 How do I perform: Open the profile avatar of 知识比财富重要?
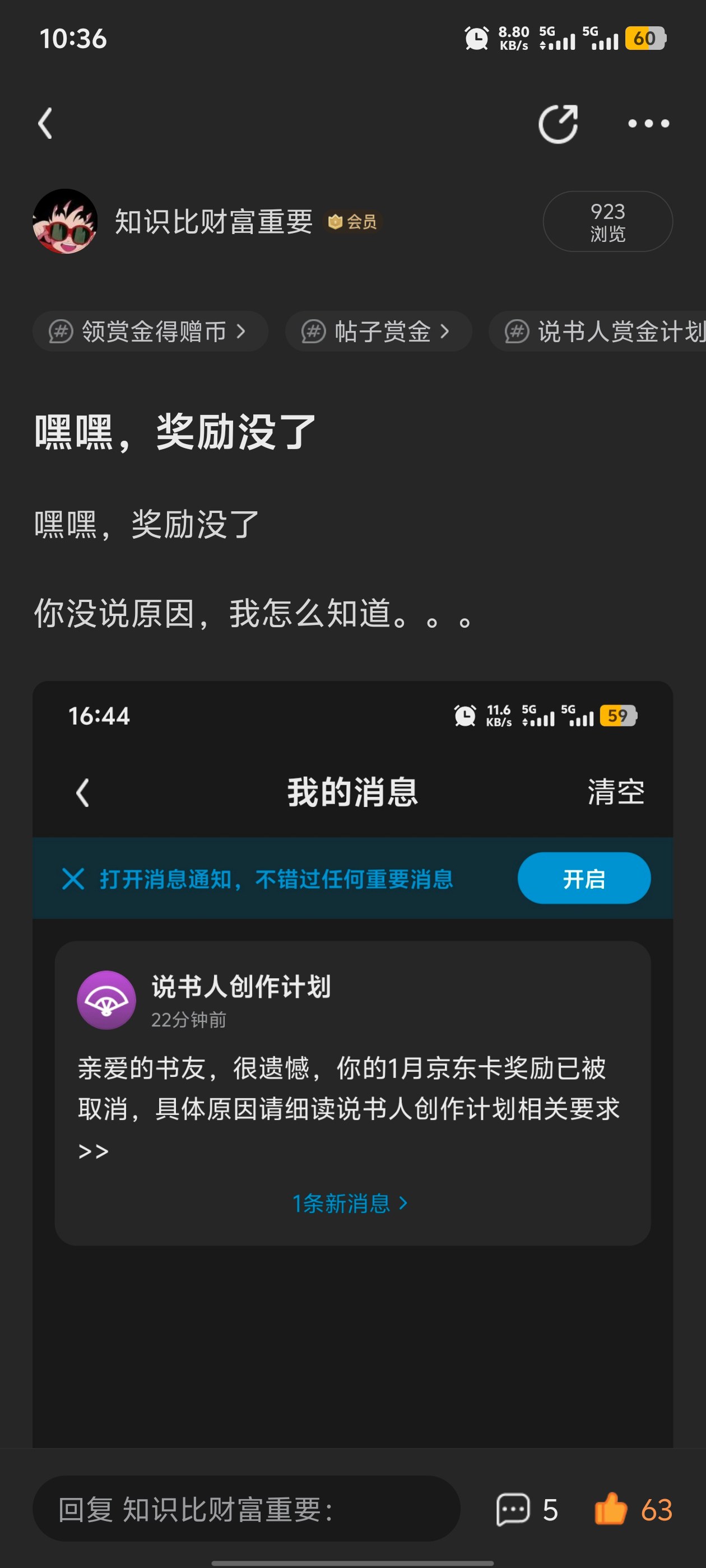click(65, 221)
